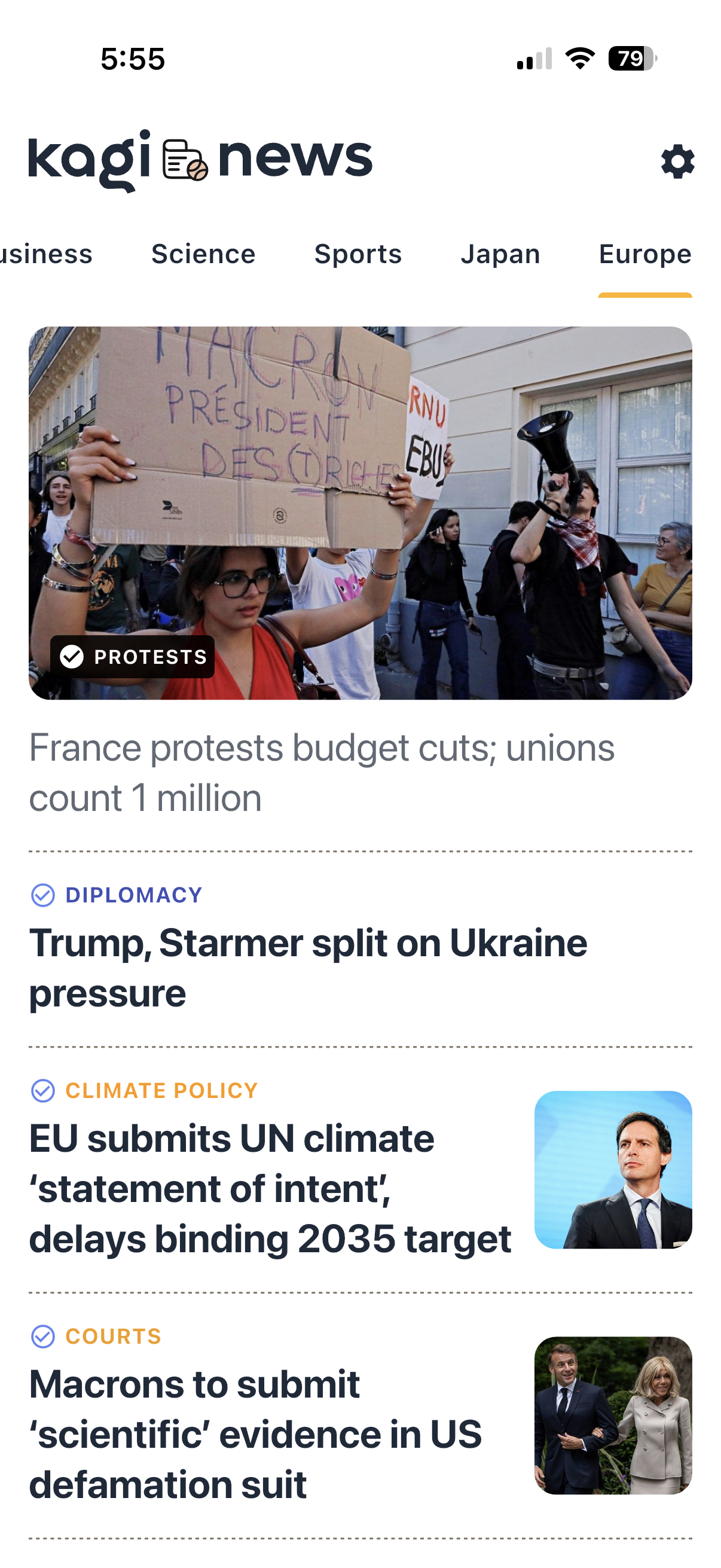Select the Europe tab
Screen dimensions: 721x1568
click(x=645, y=254)
